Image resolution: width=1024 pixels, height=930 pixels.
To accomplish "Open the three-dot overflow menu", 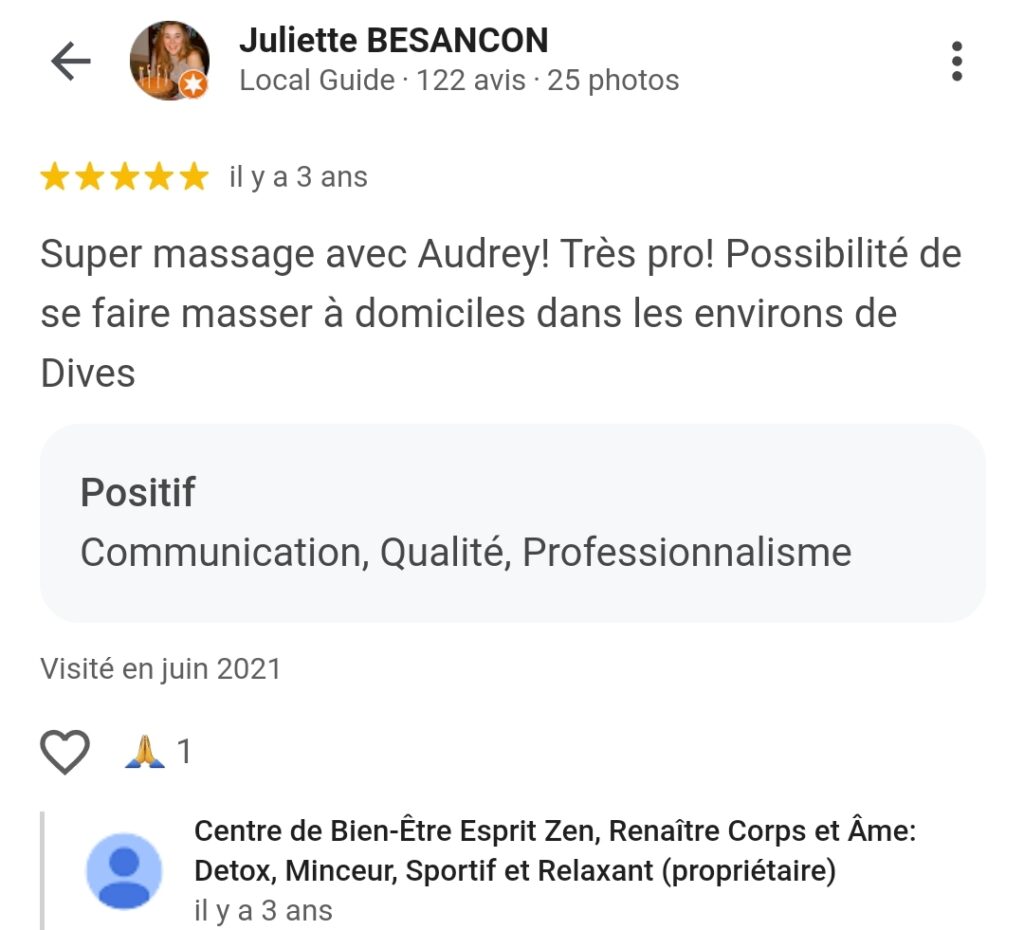I will point(957,62).
